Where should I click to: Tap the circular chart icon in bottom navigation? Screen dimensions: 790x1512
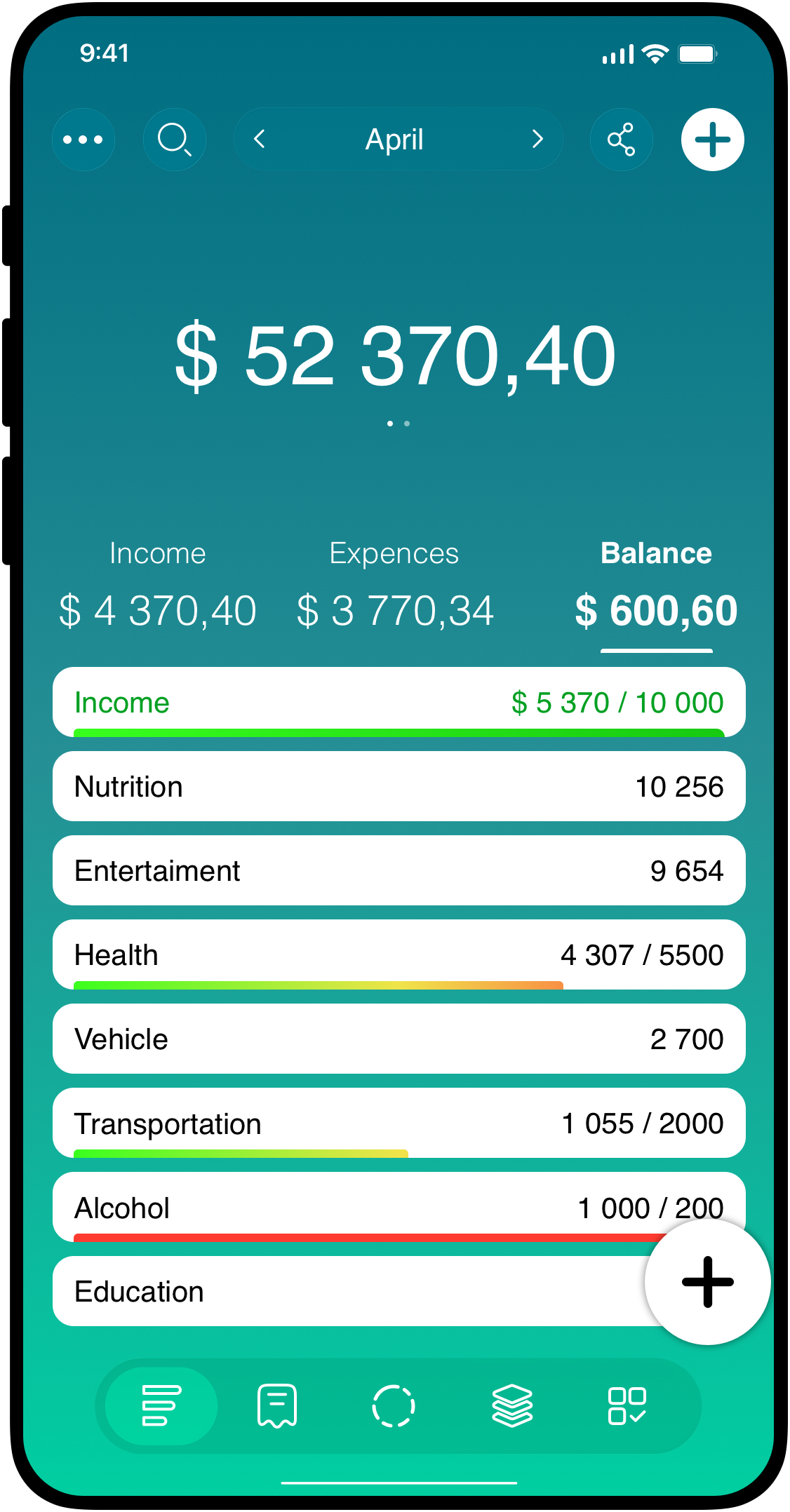(394, 1406)
